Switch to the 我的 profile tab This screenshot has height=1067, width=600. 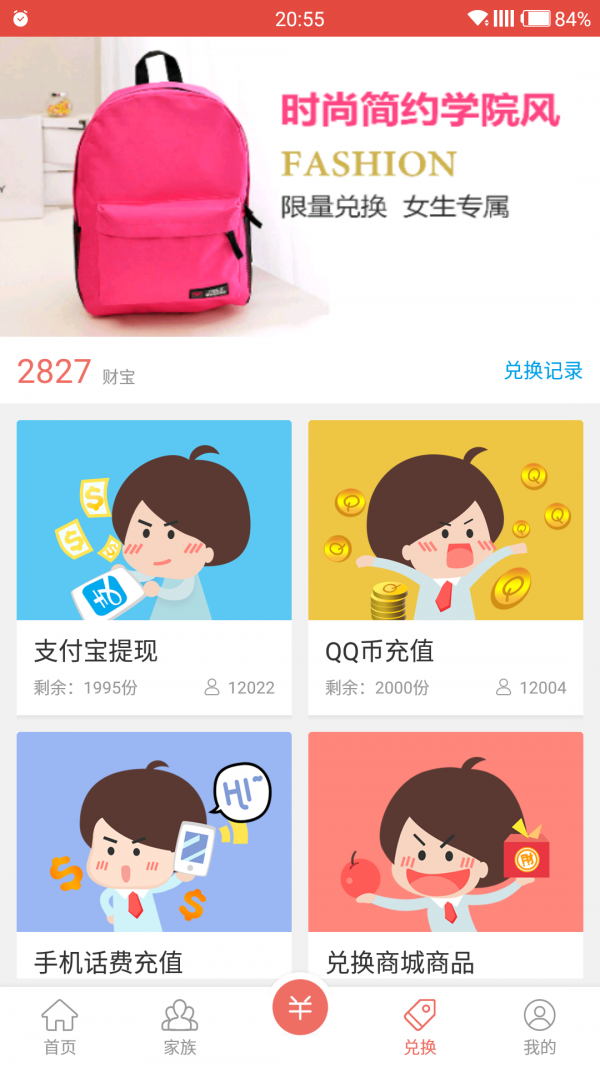coord(539,1027)
